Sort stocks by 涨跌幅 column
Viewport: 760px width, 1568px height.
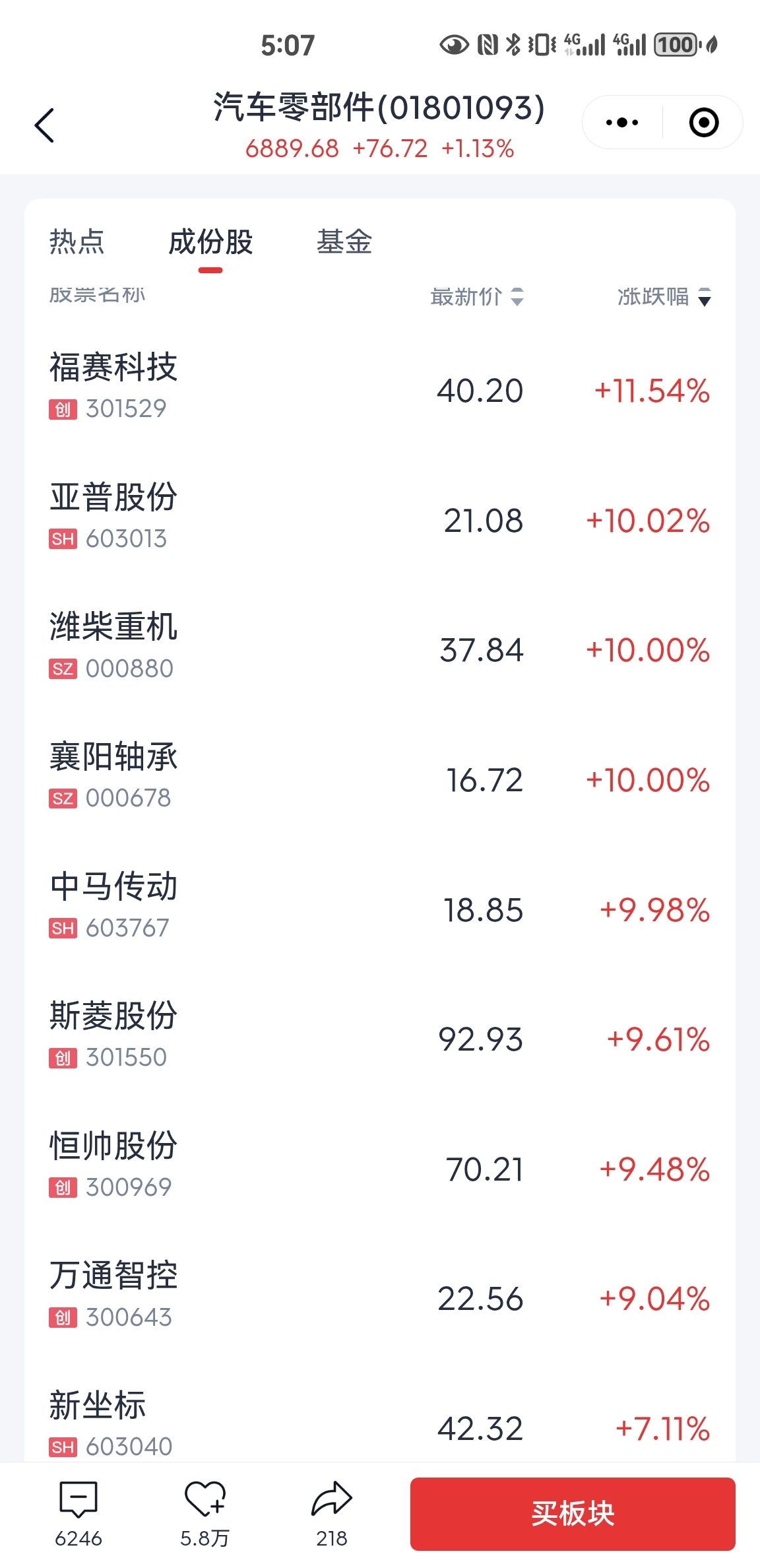pos(664,297)
